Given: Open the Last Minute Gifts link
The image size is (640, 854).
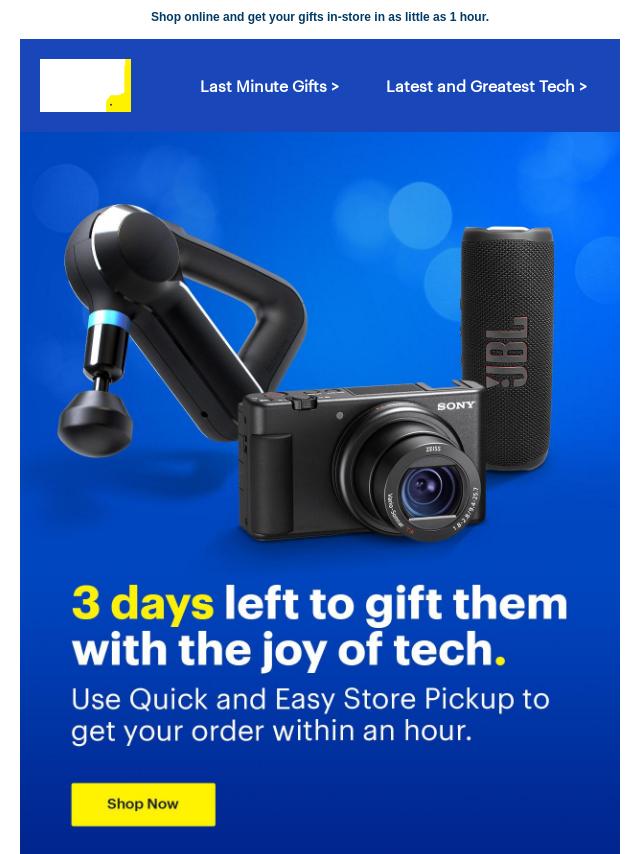Looking at the screenshot, I should 269,87.
